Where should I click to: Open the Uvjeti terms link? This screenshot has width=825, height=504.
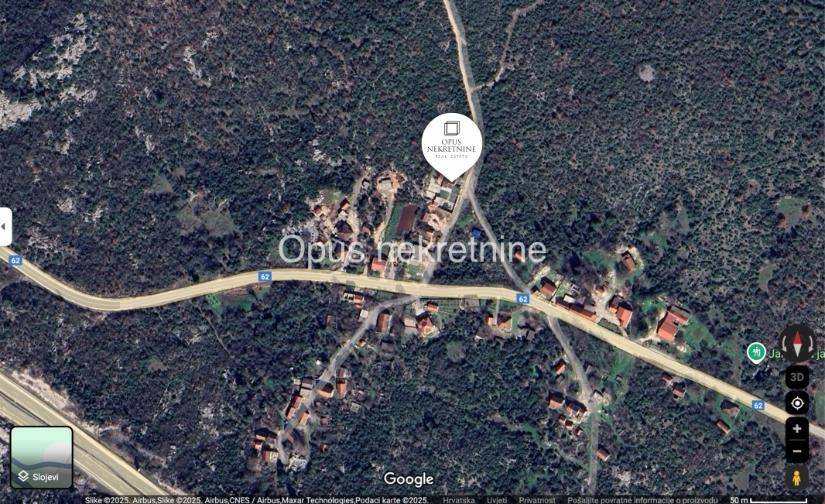tap(497, 499)
